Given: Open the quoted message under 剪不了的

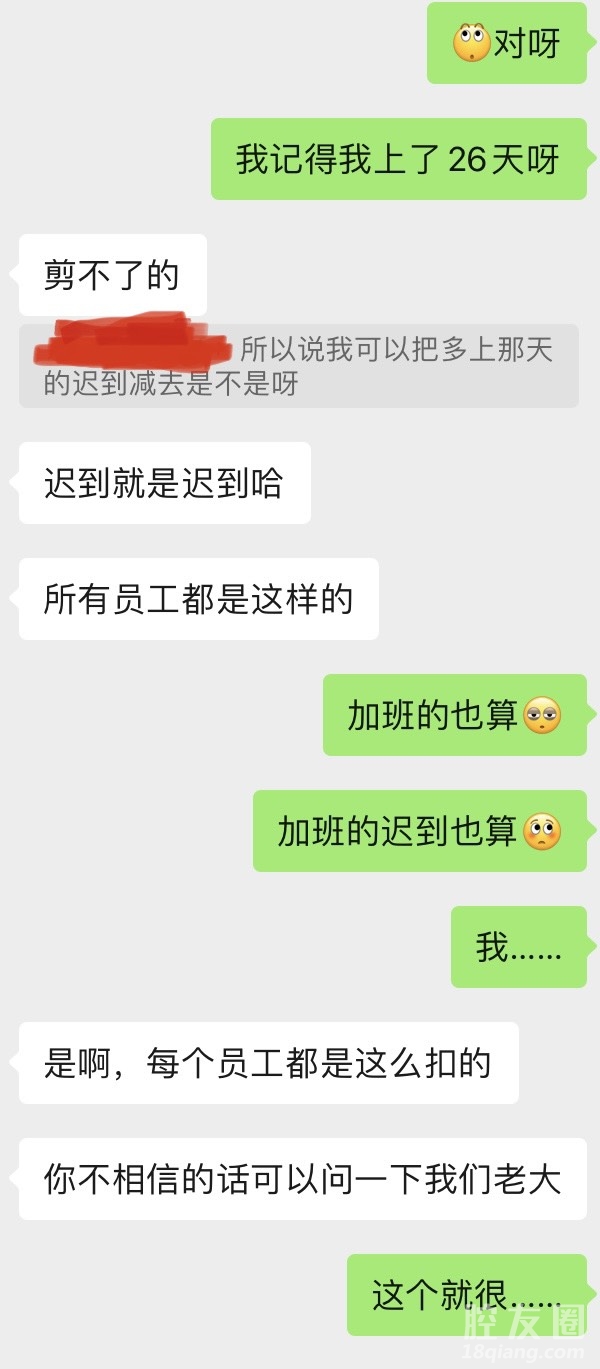Looking at the screenshot, I should click(298, 366).
